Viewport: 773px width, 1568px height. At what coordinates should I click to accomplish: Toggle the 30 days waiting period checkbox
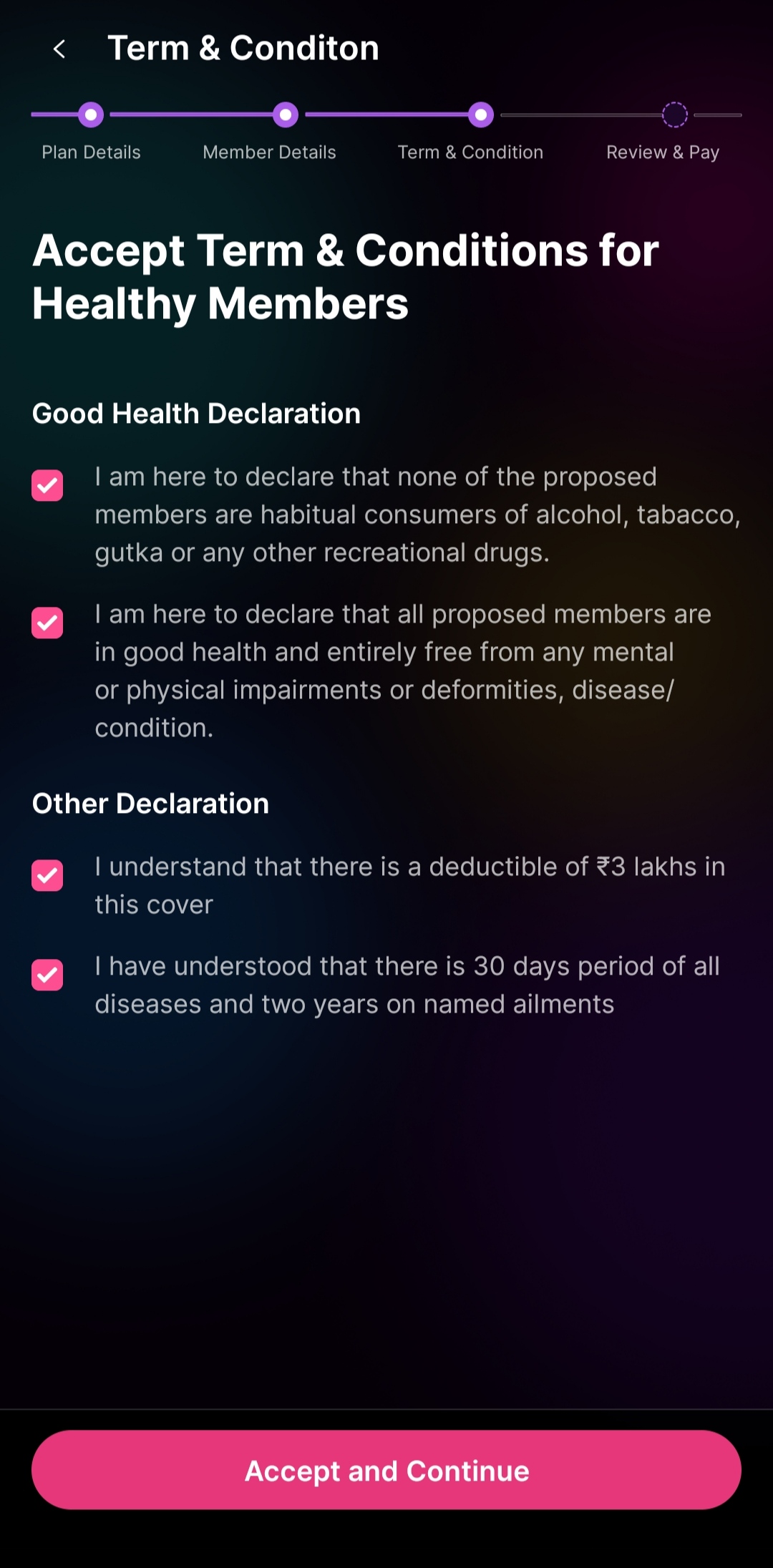(47, 975)
